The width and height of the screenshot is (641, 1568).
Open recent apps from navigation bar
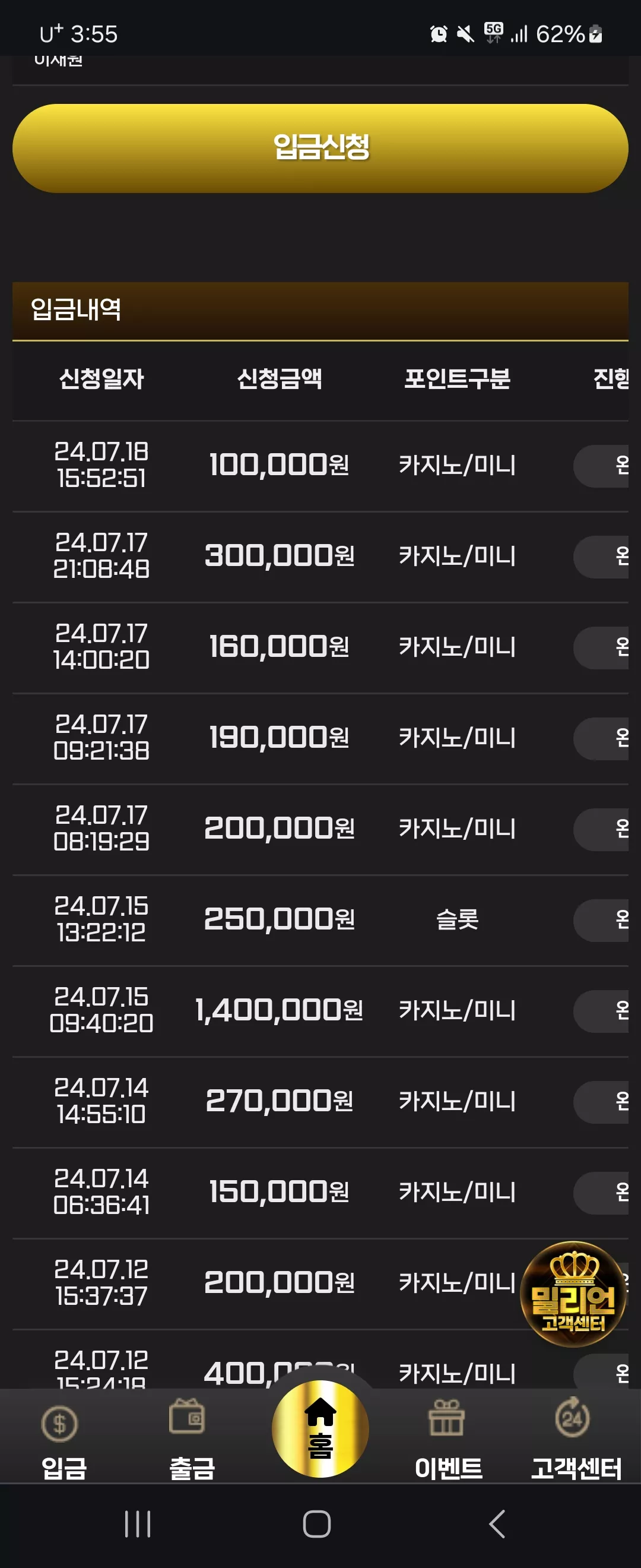(x=138, y=1524)
